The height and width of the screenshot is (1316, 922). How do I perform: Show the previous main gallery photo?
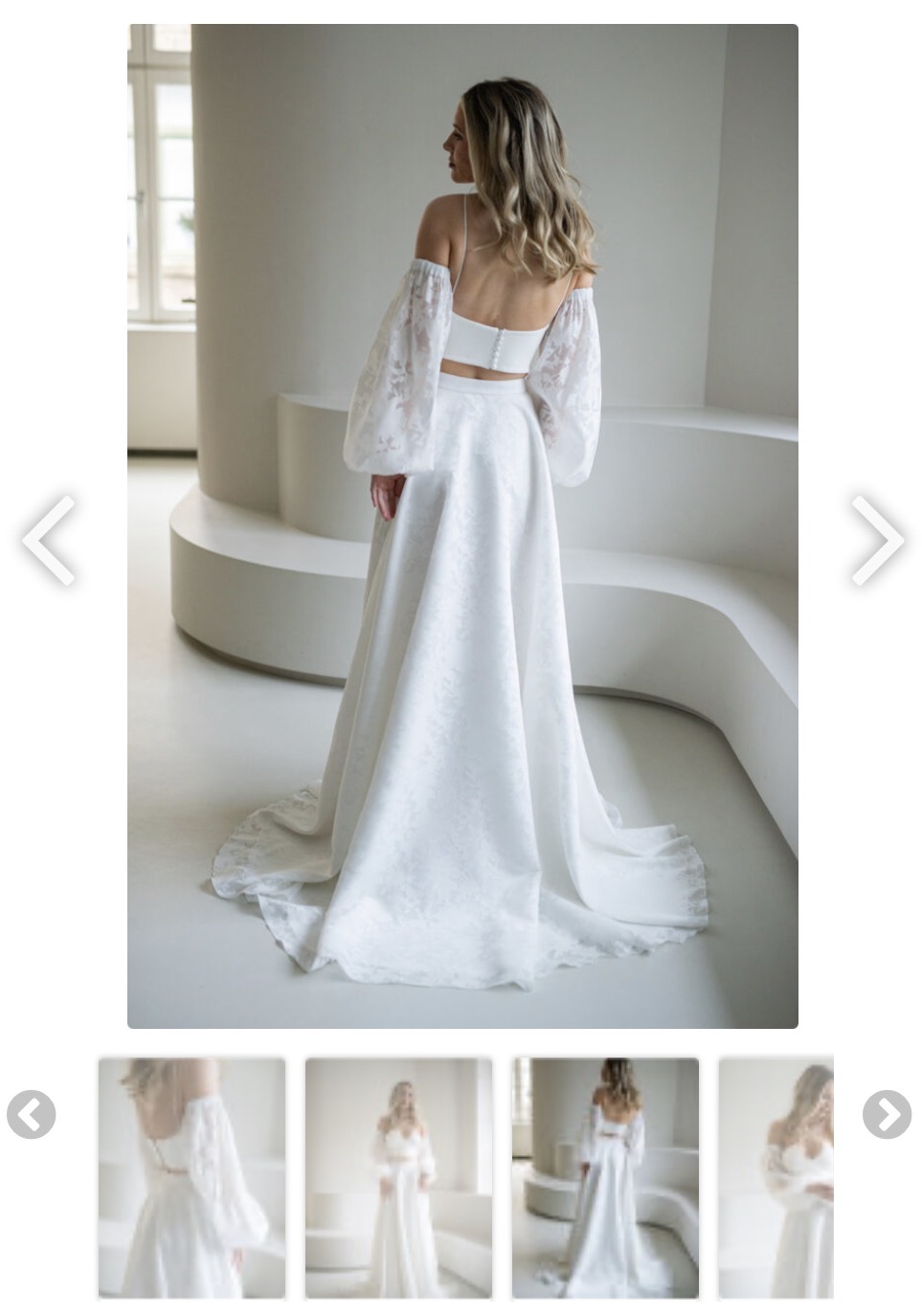click(x=49, y=541)
